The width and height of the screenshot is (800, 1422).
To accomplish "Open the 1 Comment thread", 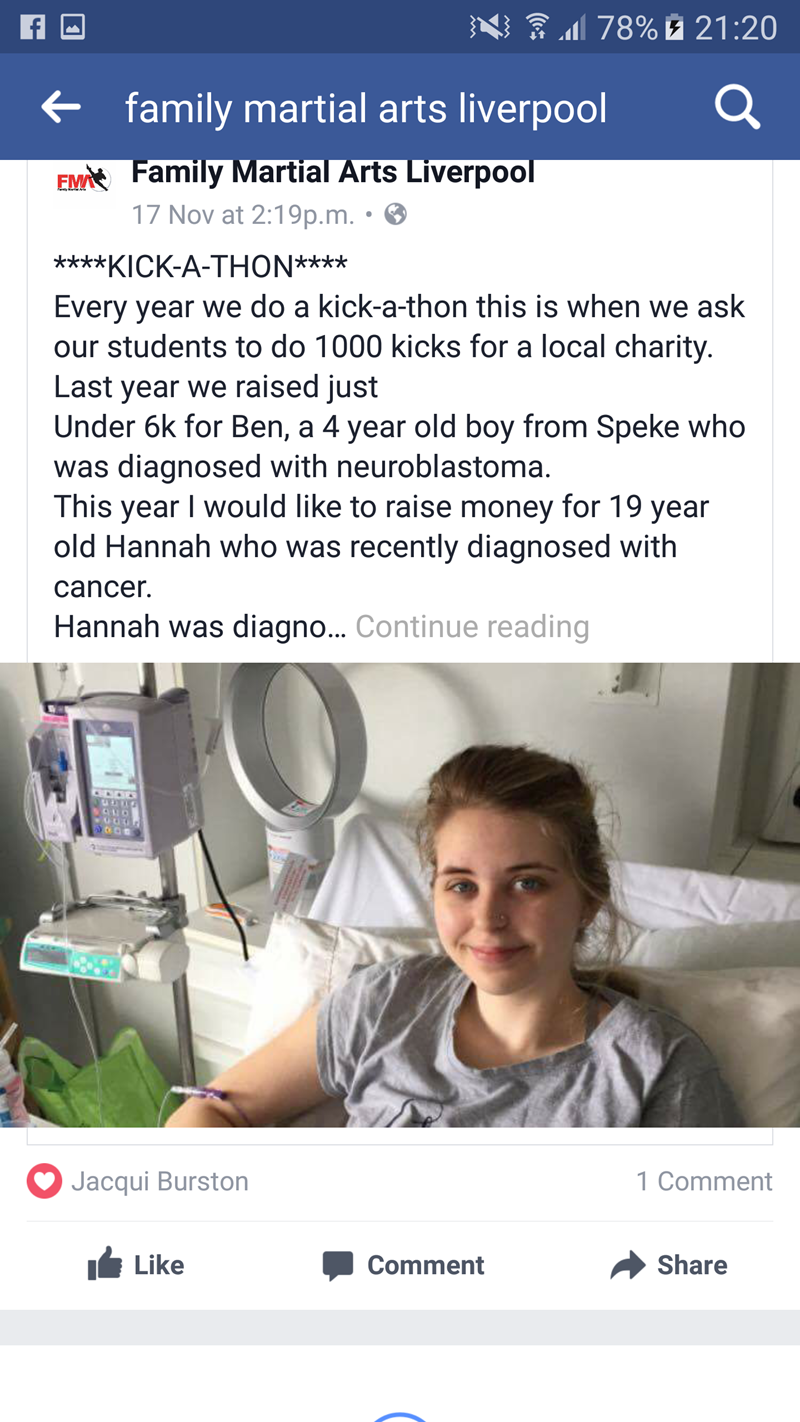I will coord(704,1181).
